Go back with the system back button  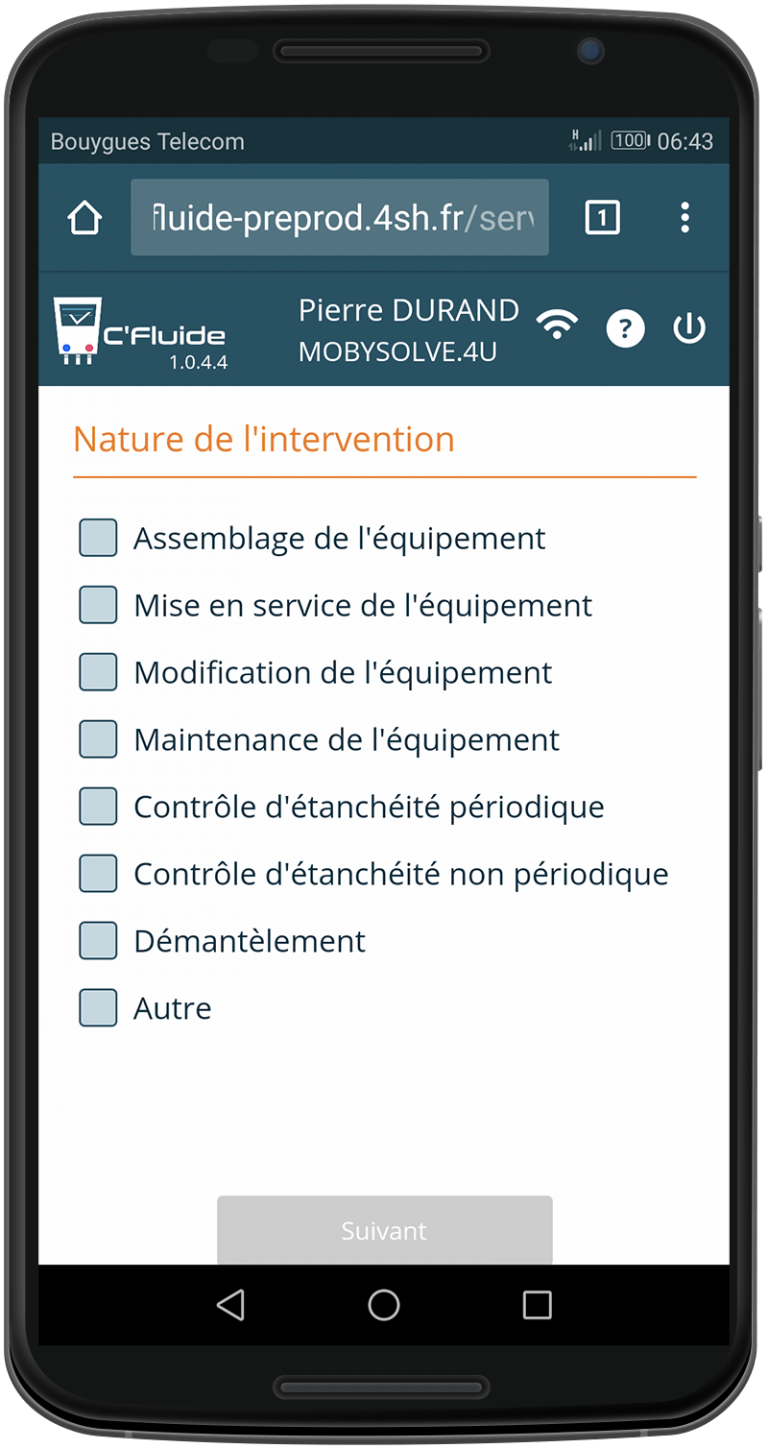231,1304
